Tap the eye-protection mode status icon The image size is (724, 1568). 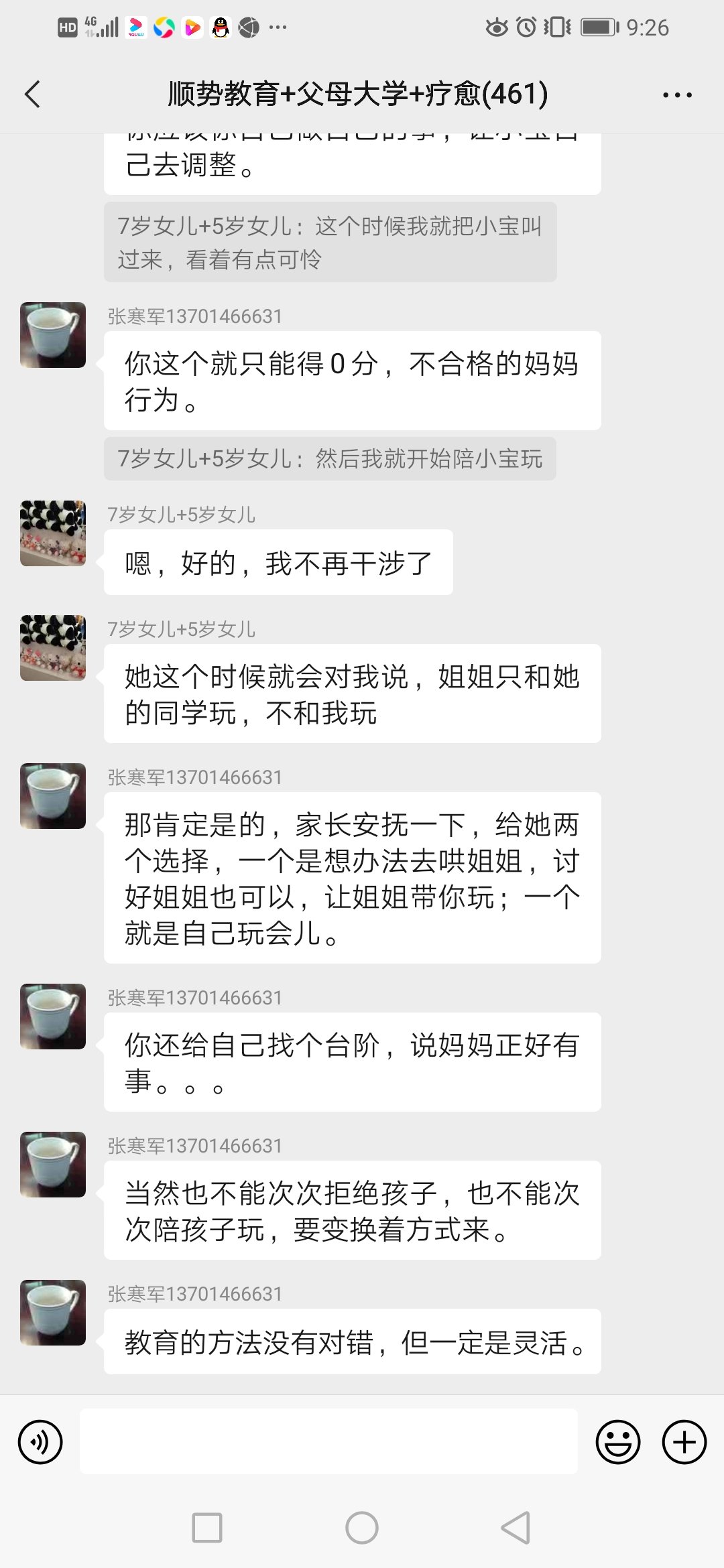[497, 27]
